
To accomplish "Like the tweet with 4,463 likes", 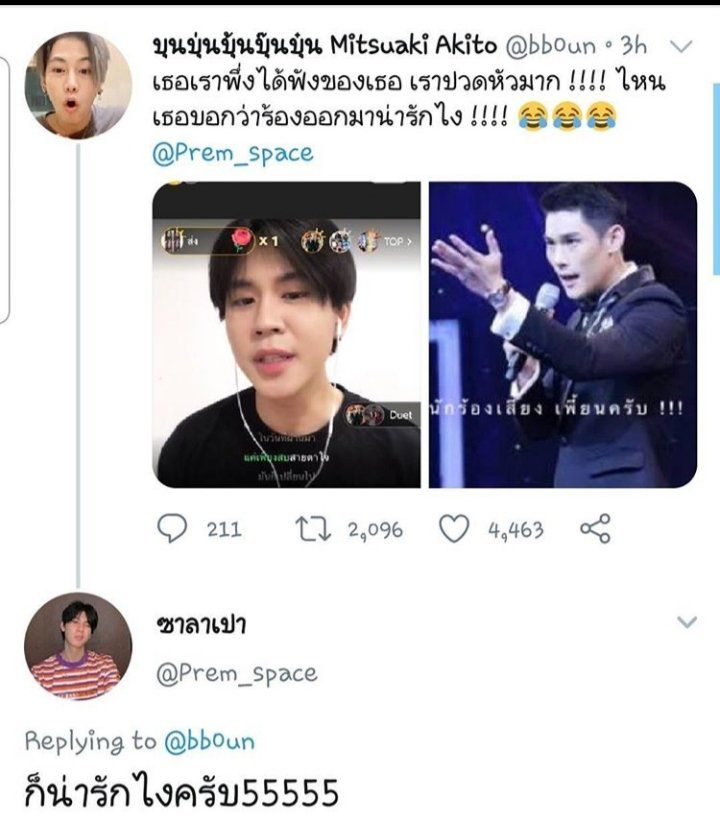I will [x=454, y=529].
